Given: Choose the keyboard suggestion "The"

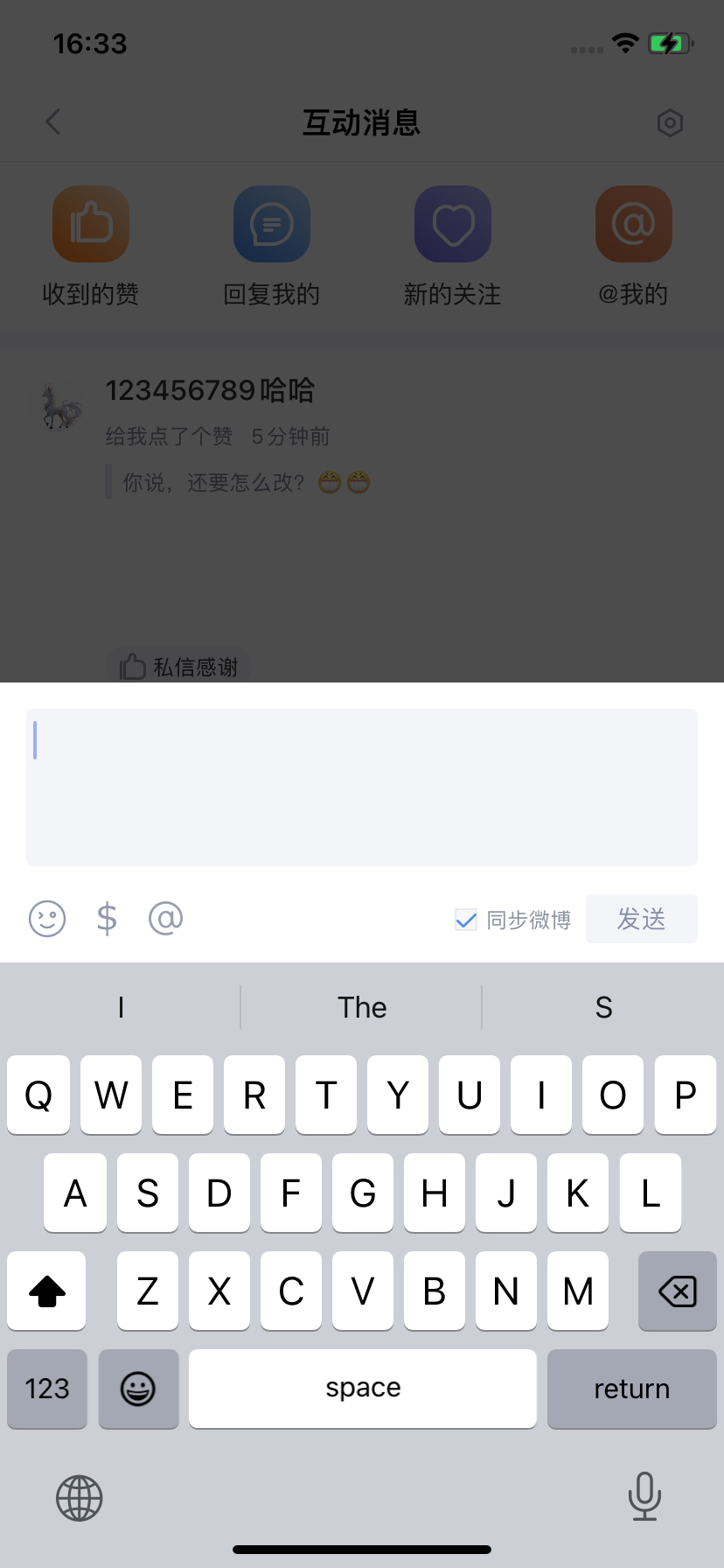Looking at the screenshot, I should pyautogui.click(x=362, y=1007).
